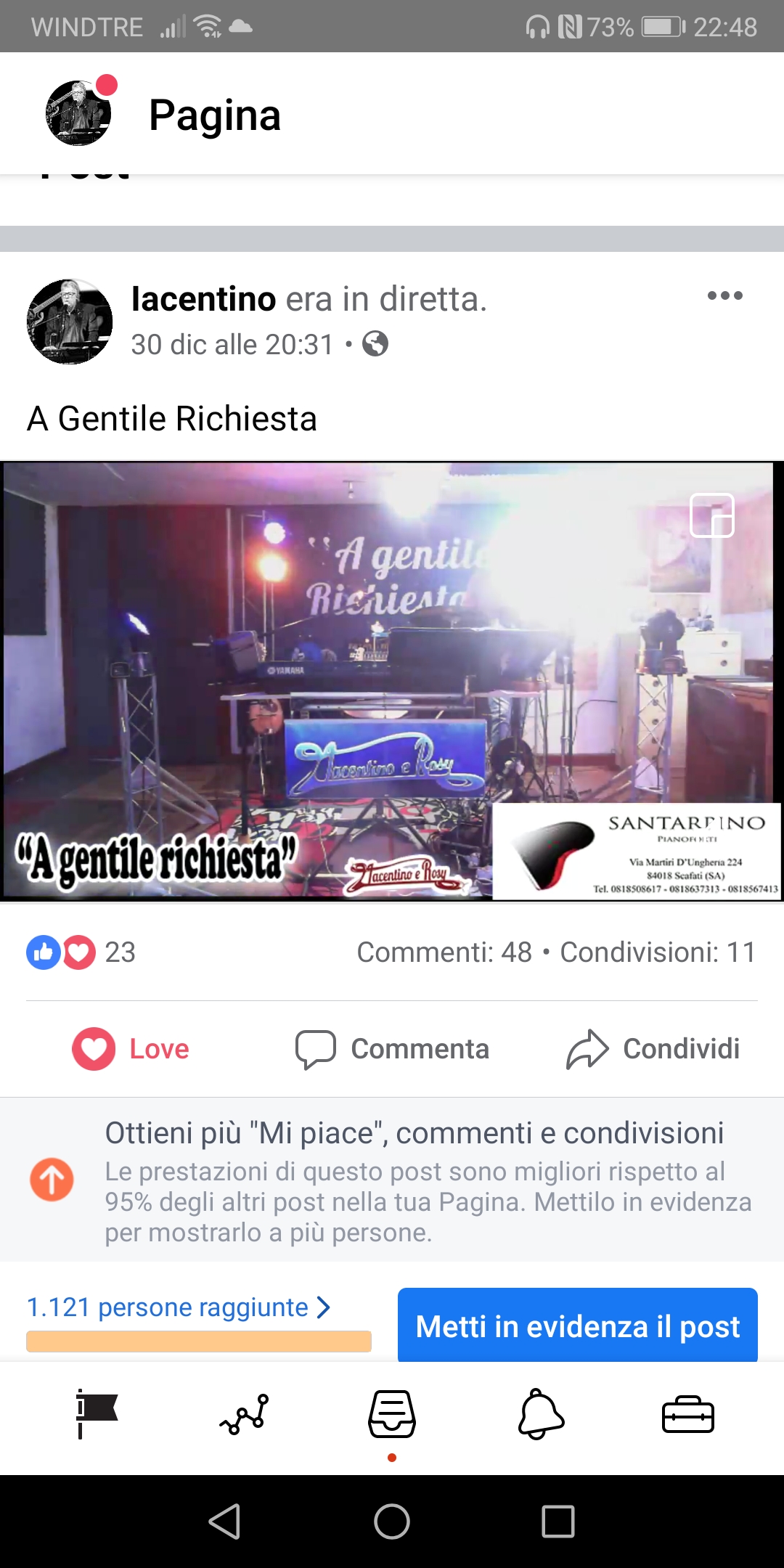Open the notifications bell tab
Viewport: 784px width, 1568px height.
(541, 1414)
